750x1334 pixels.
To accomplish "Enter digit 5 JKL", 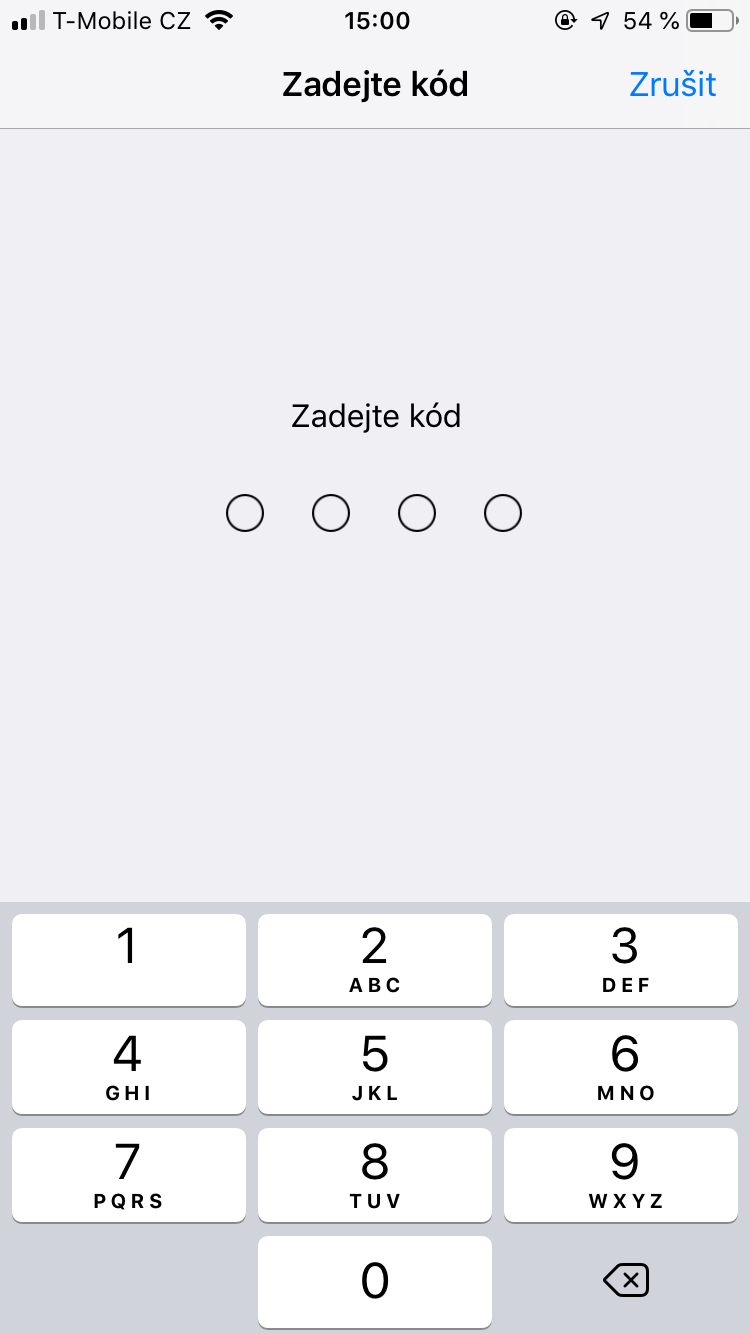I will [x=375, y=1066].
